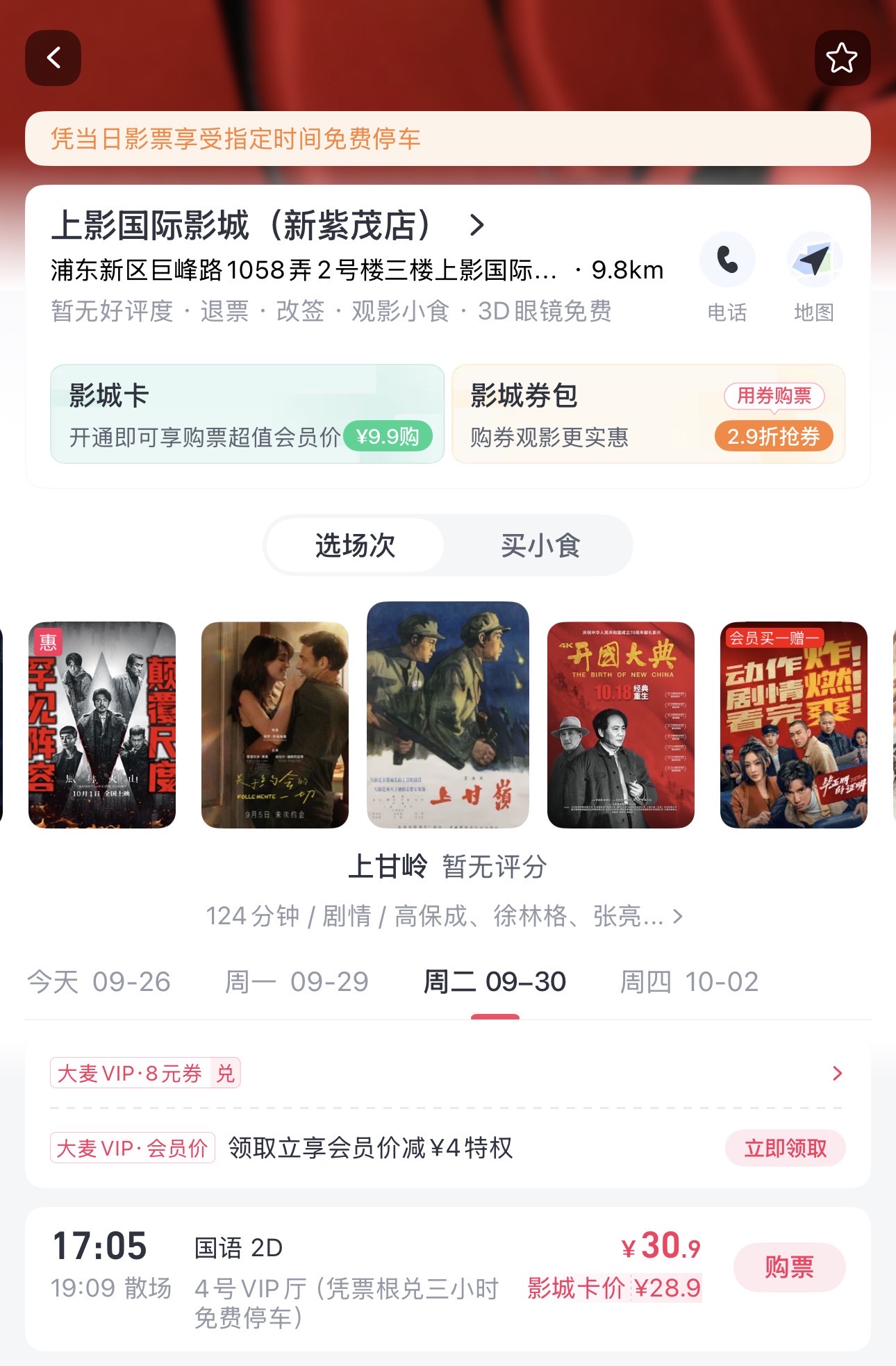This screenshot has height=1366, width=896.
Task: Call the cinema via 电话 icon
Action: pos(727,261)
